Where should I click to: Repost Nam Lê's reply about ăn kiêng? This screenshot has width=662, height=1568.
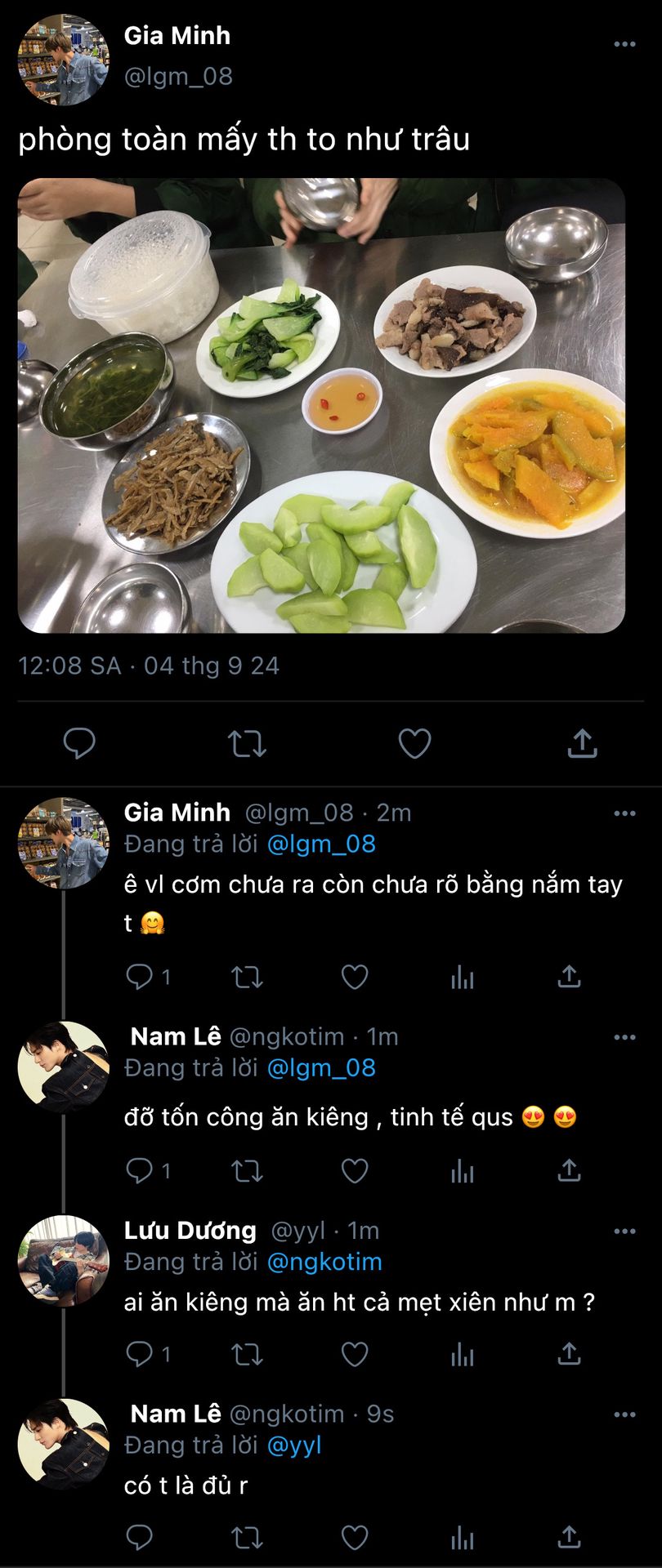tap(246, 1171)
